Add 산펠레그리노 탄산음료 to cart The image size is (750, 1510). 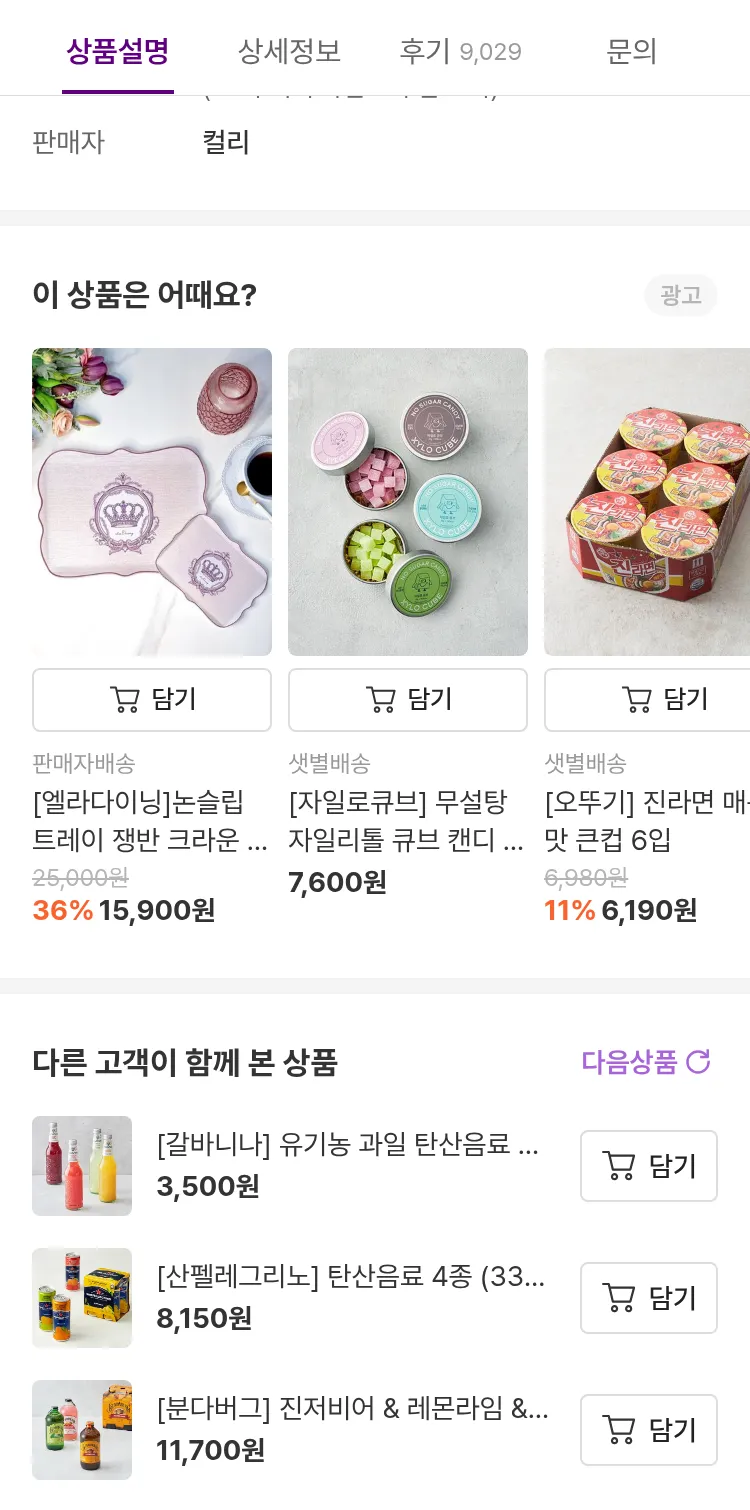click(649, 1298)
